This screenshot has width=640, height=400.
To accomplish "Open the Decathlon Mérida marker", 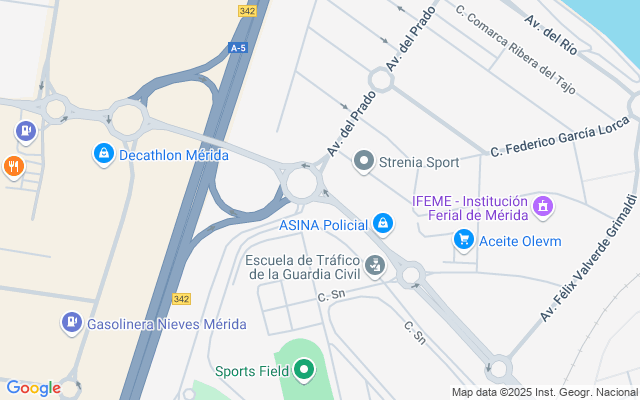I will [x=104, y=154].
